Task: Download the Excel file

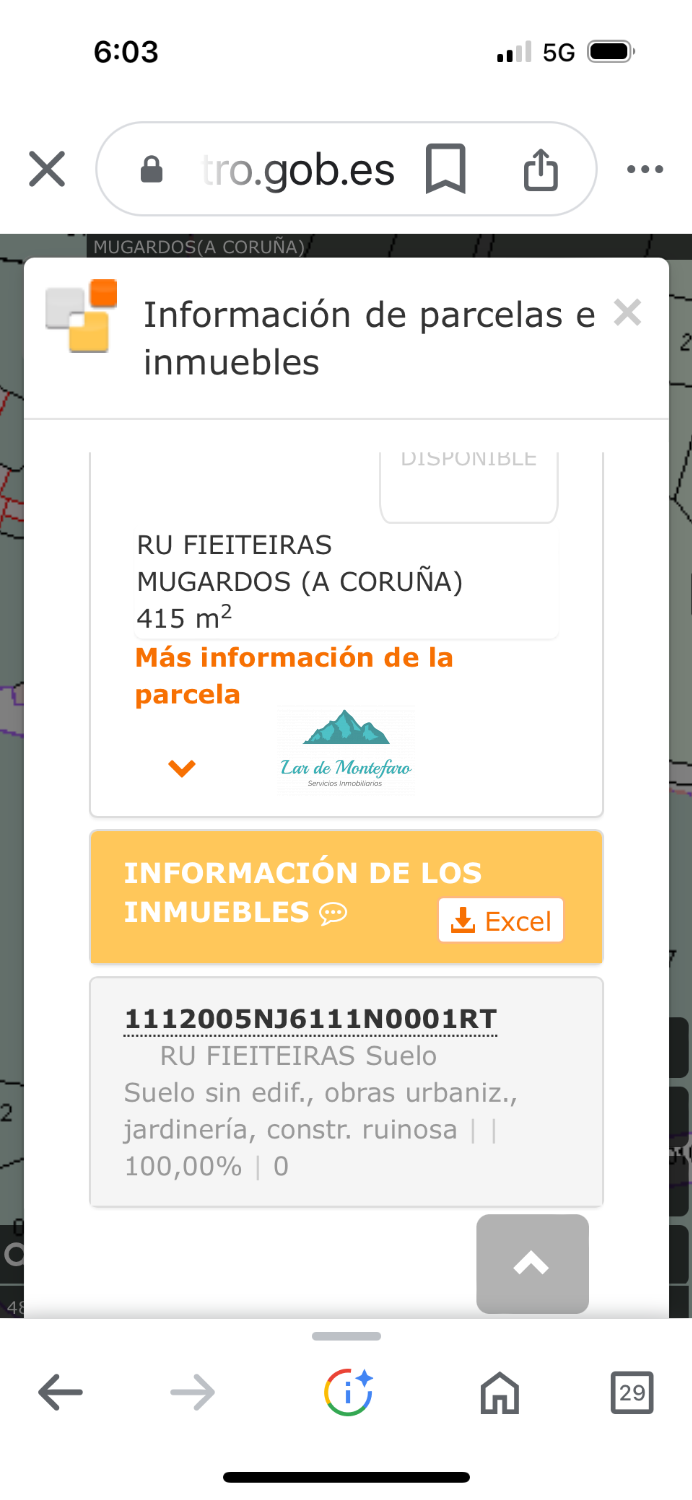Action: tap(501, 920)
